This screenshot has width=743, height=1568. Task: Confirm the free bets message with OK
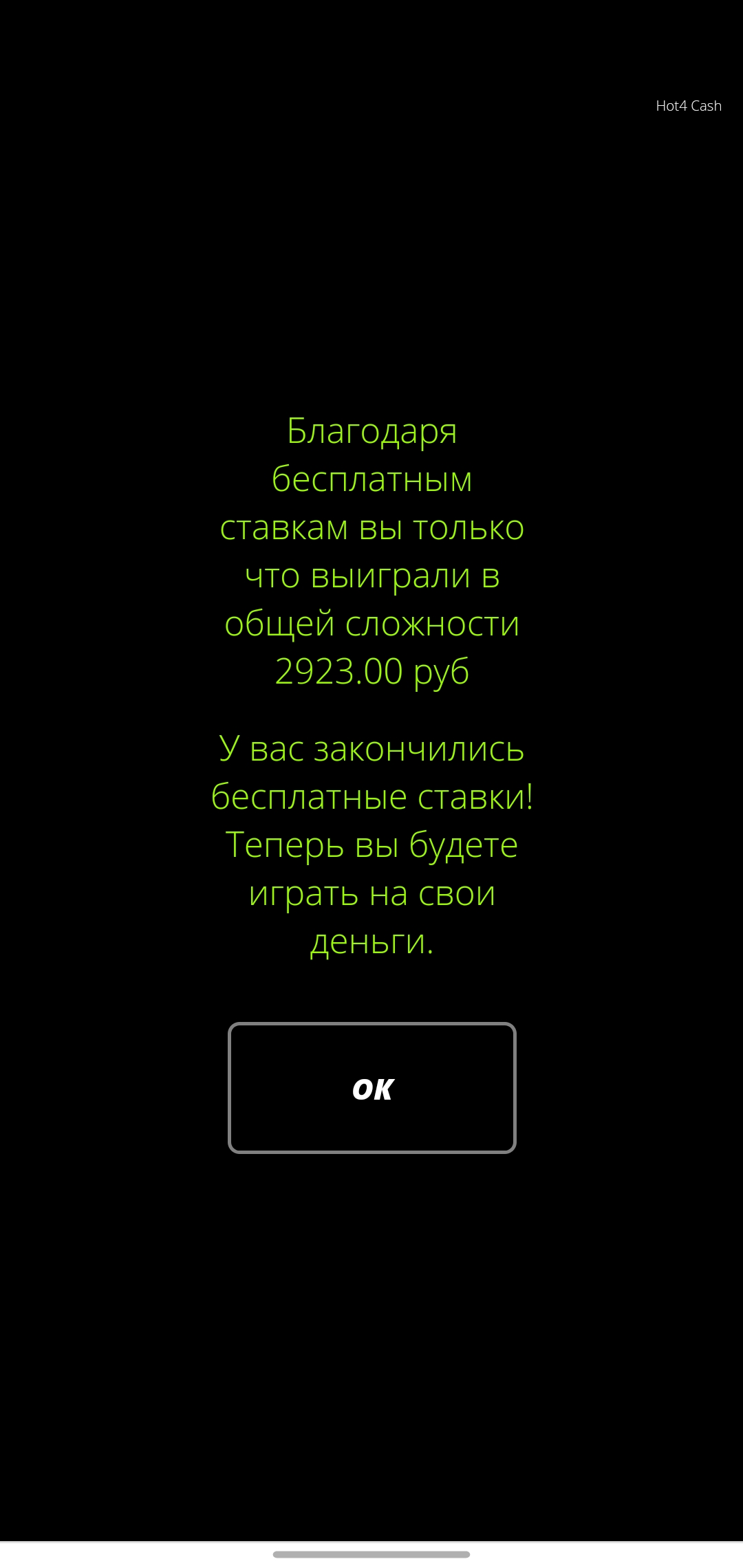coord(372,1088)
